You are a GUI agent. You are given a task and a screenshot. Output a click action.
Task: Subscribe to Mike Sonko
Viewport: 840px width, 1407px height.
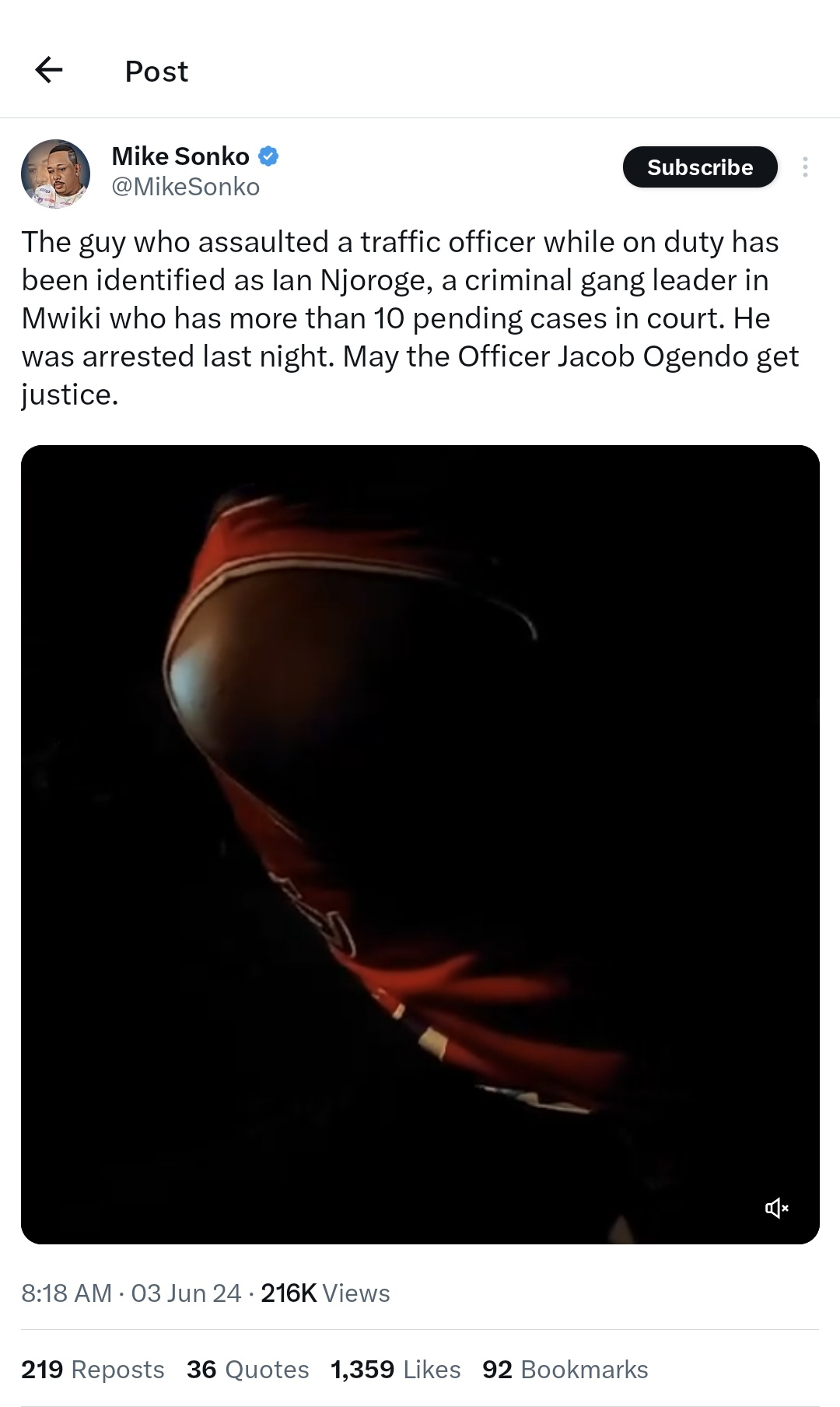[699, 167]
